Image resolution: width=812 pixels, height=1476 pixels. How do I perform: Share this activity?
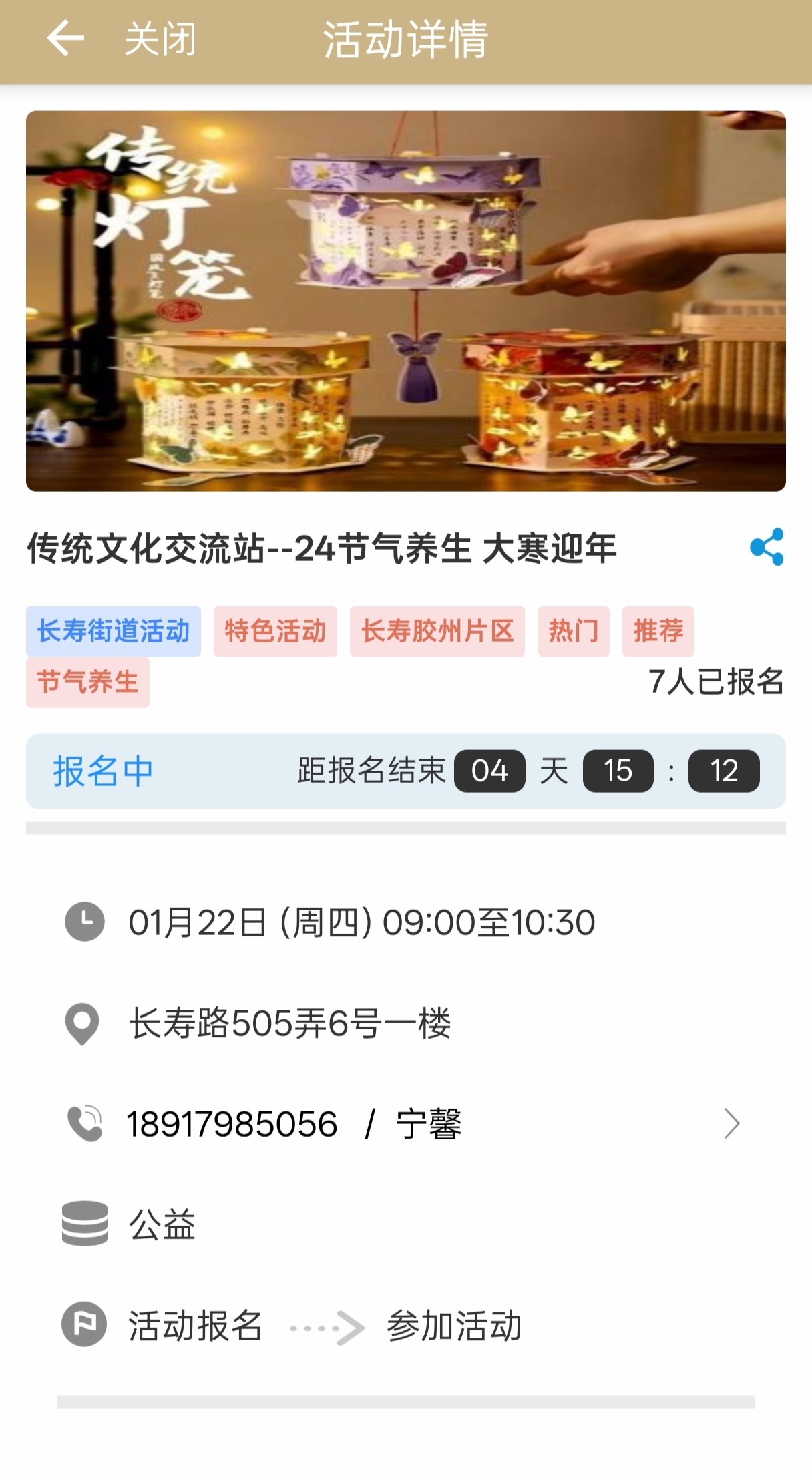coord(766,547)
